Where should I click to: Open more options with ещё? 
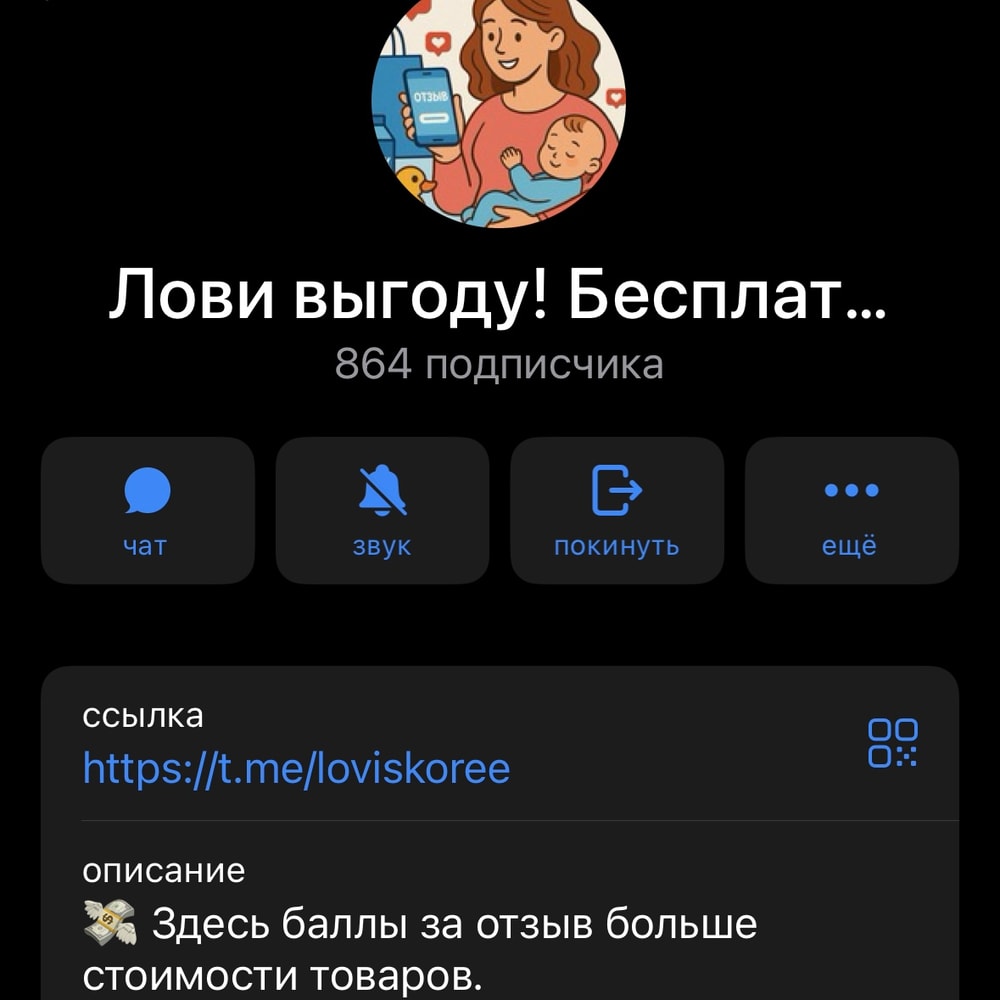[x=851, y=510]
